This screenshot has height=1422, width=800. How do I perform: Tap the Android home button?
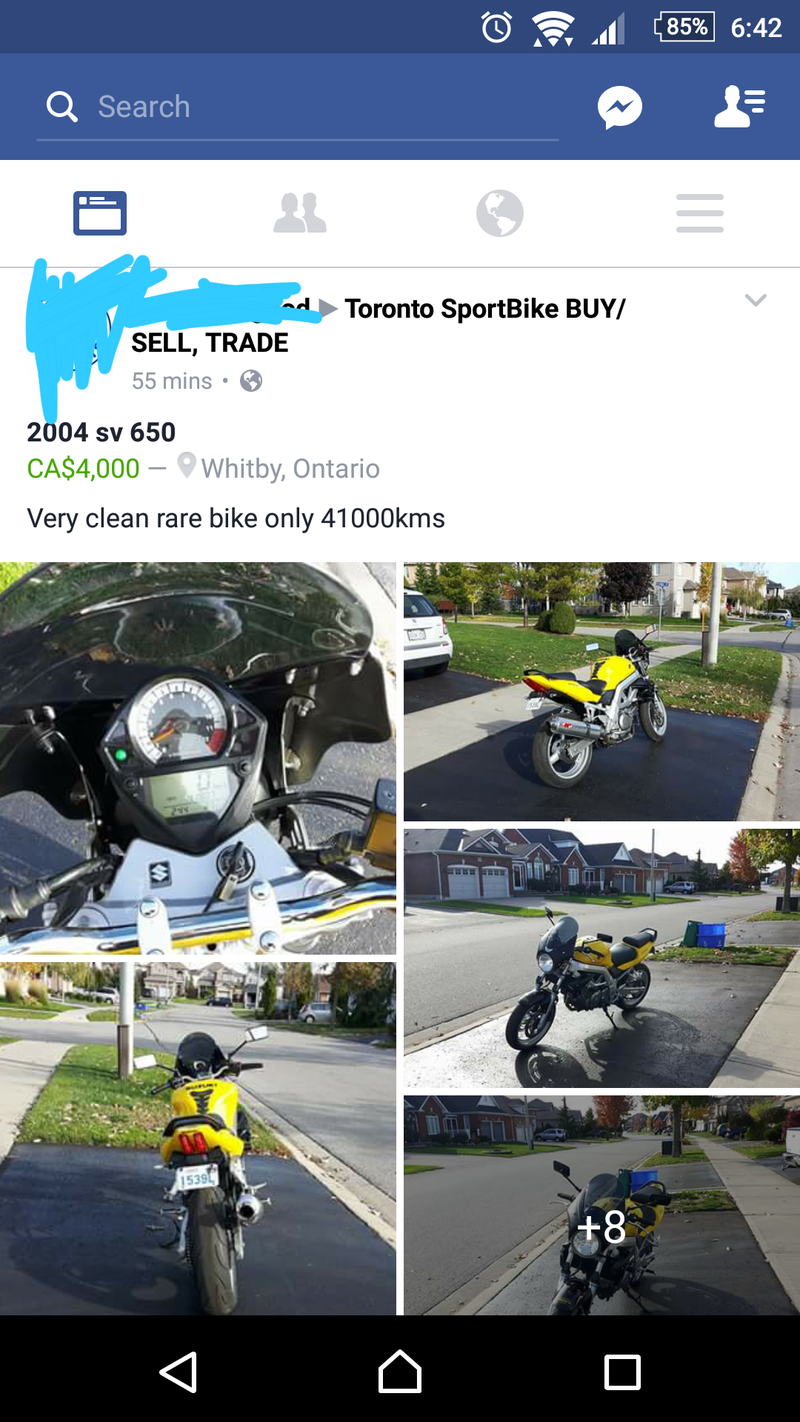point(400,1372)
